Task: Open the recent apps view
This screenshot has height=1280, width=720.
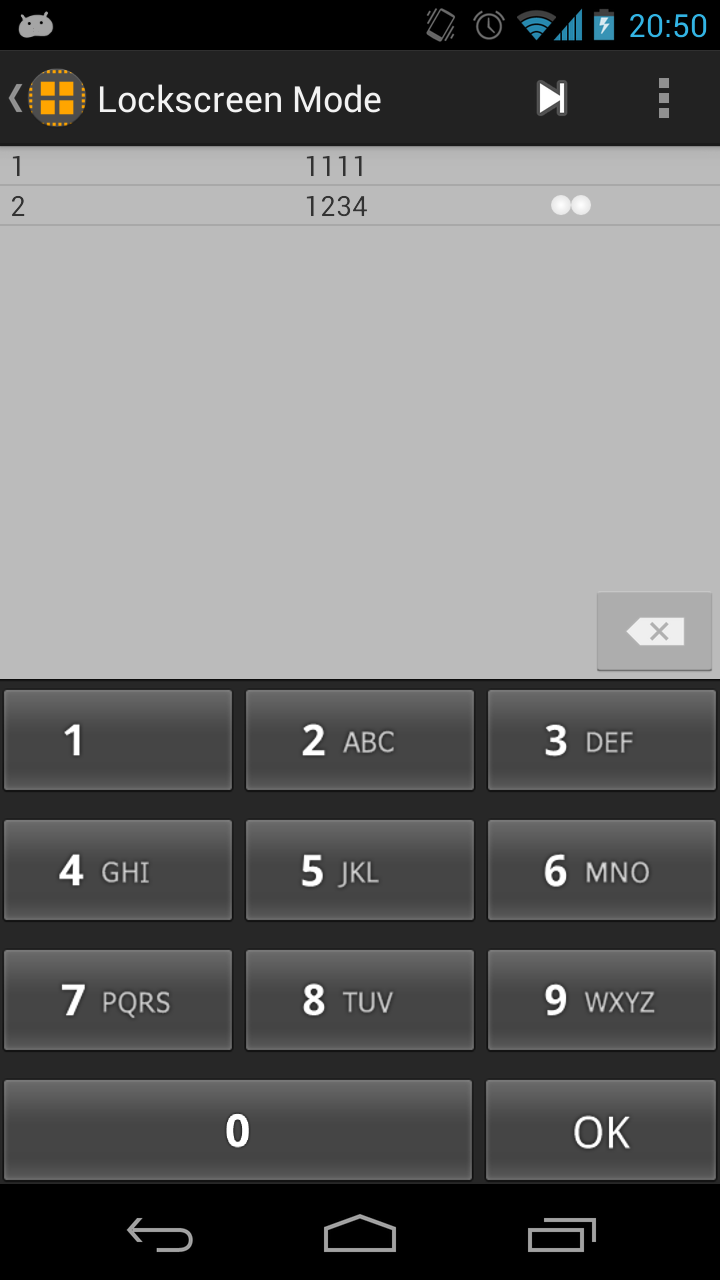Action: (562, 1234)
